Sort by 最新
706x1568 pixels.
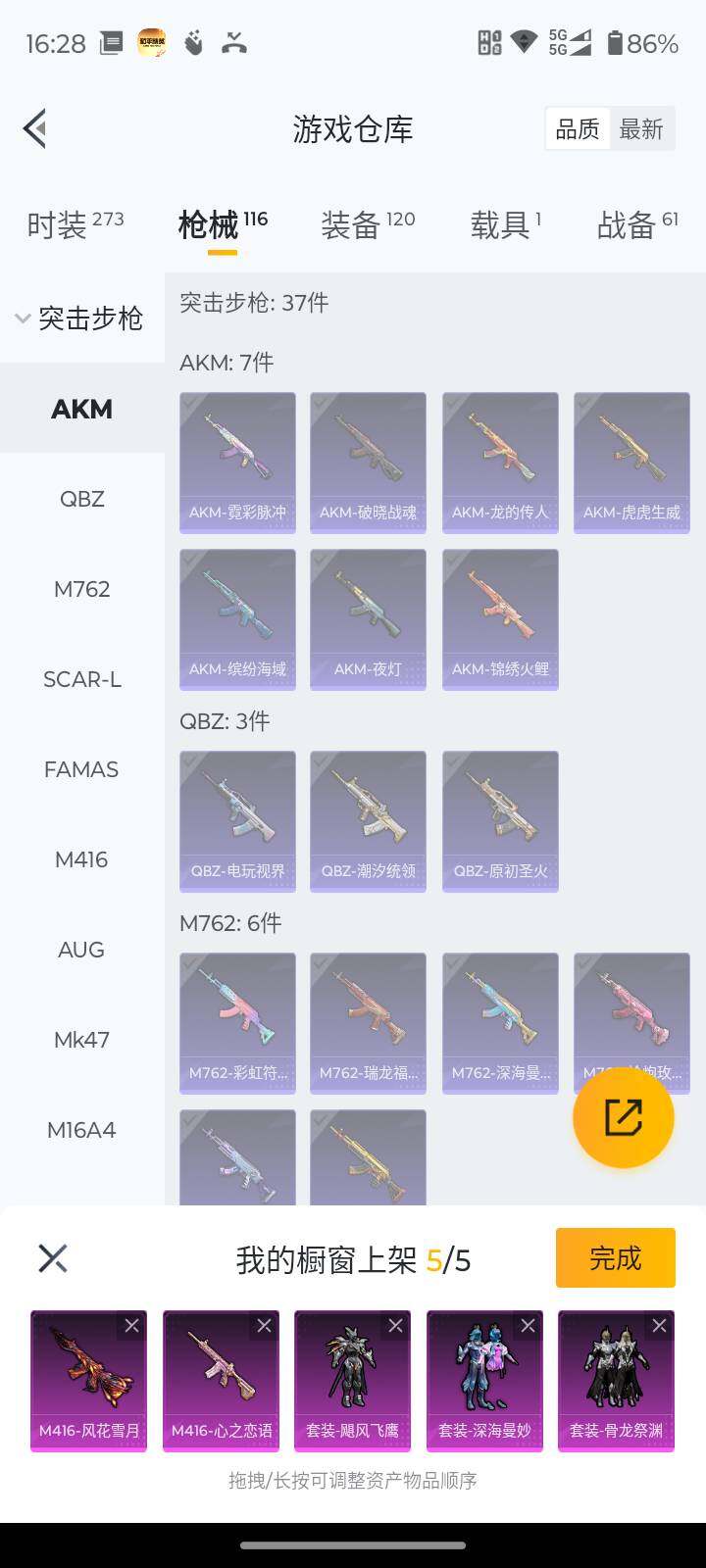click(x=641, y=129)
